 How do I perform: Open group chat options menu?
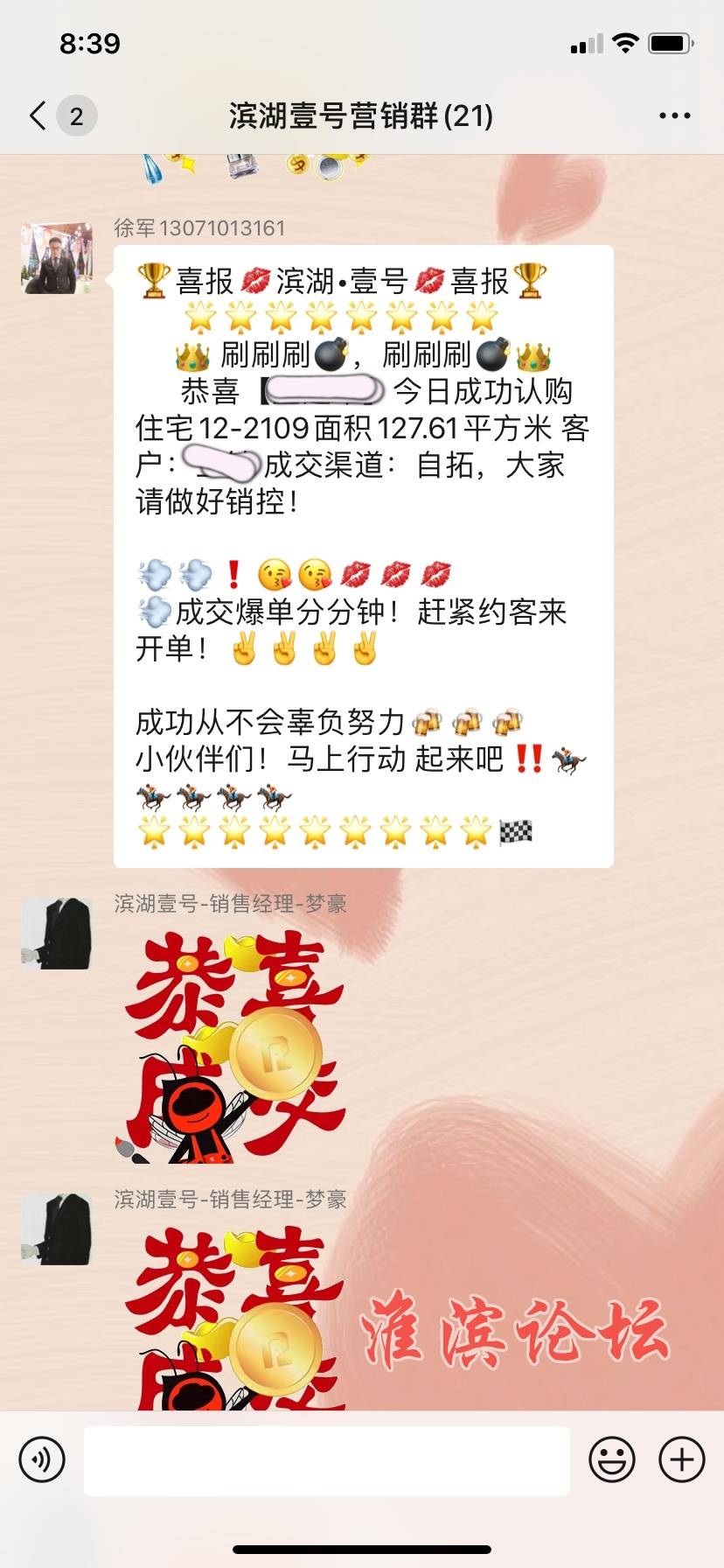pyautogui.click(x=674, y=115)
